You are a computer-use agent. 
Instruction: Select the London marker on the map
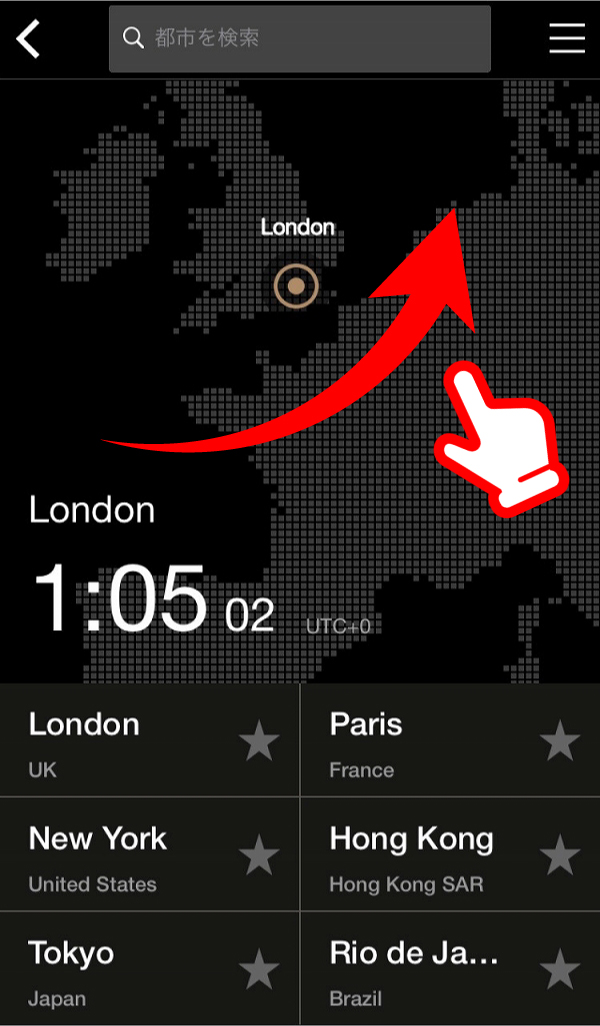(296, 287)
